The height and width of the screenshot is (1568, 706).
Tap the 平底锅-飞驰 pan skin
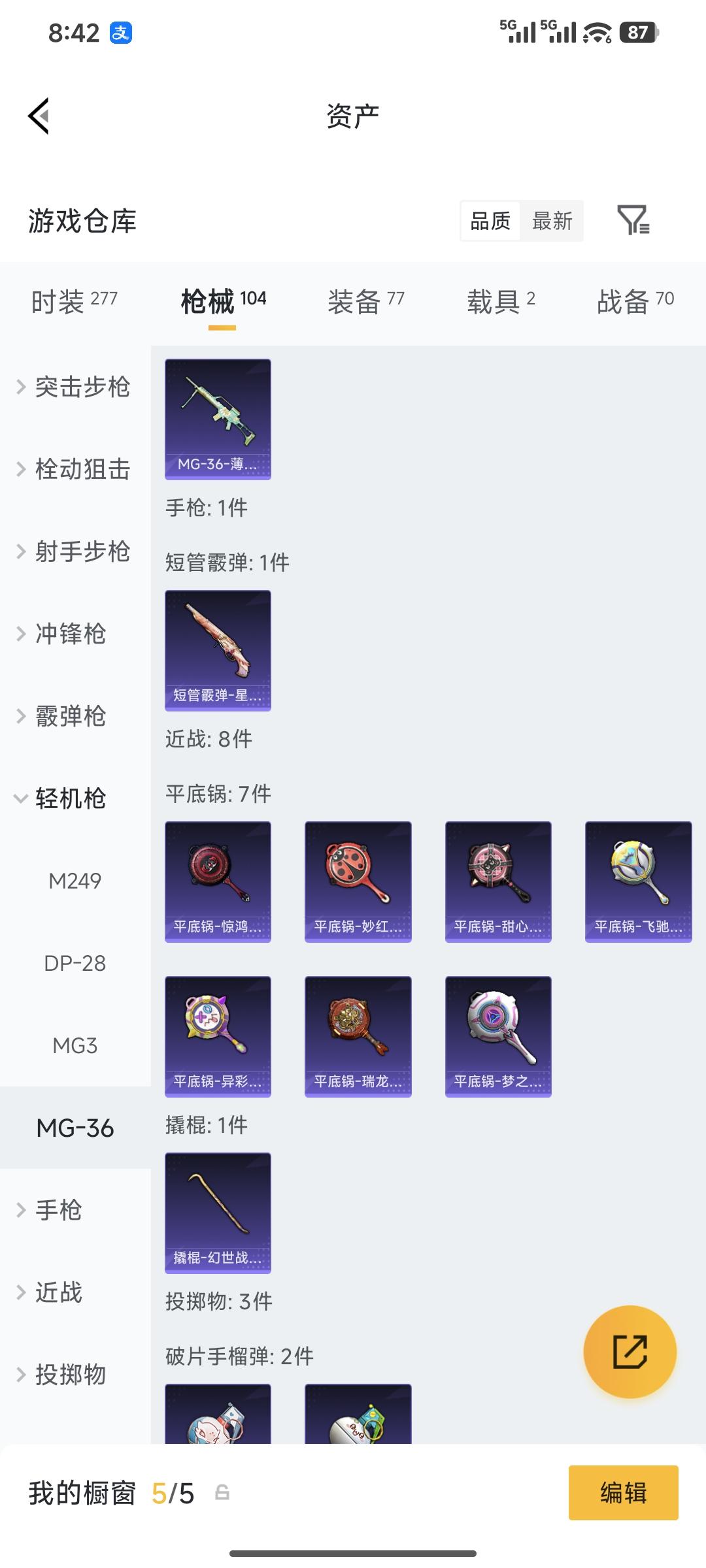point(637,881)
